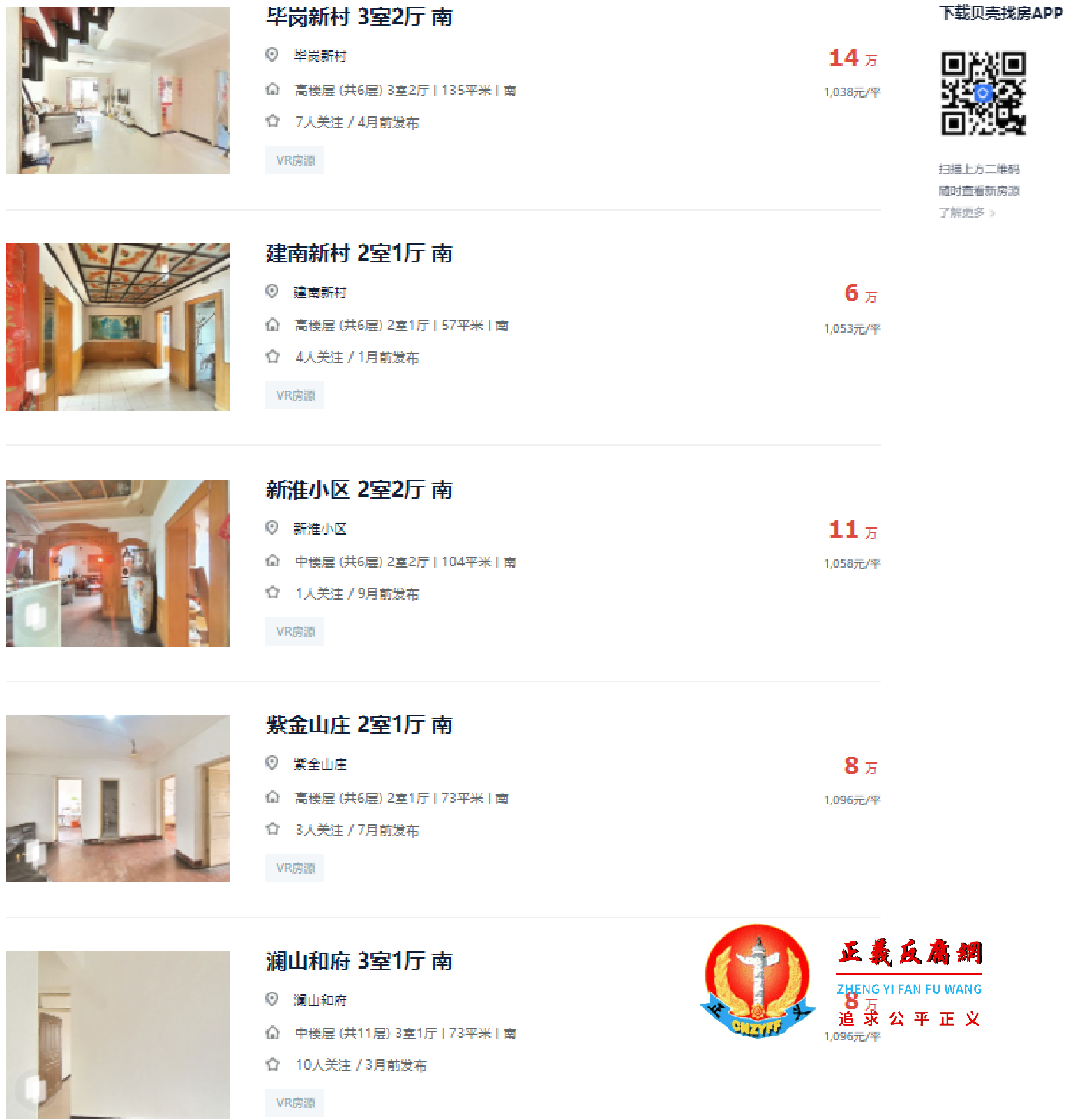Image resolution: width=1066 pixels, height=1120 pixels.
Task: Click the house icon in 澜山和府 listing
Action: (272, 1034)
